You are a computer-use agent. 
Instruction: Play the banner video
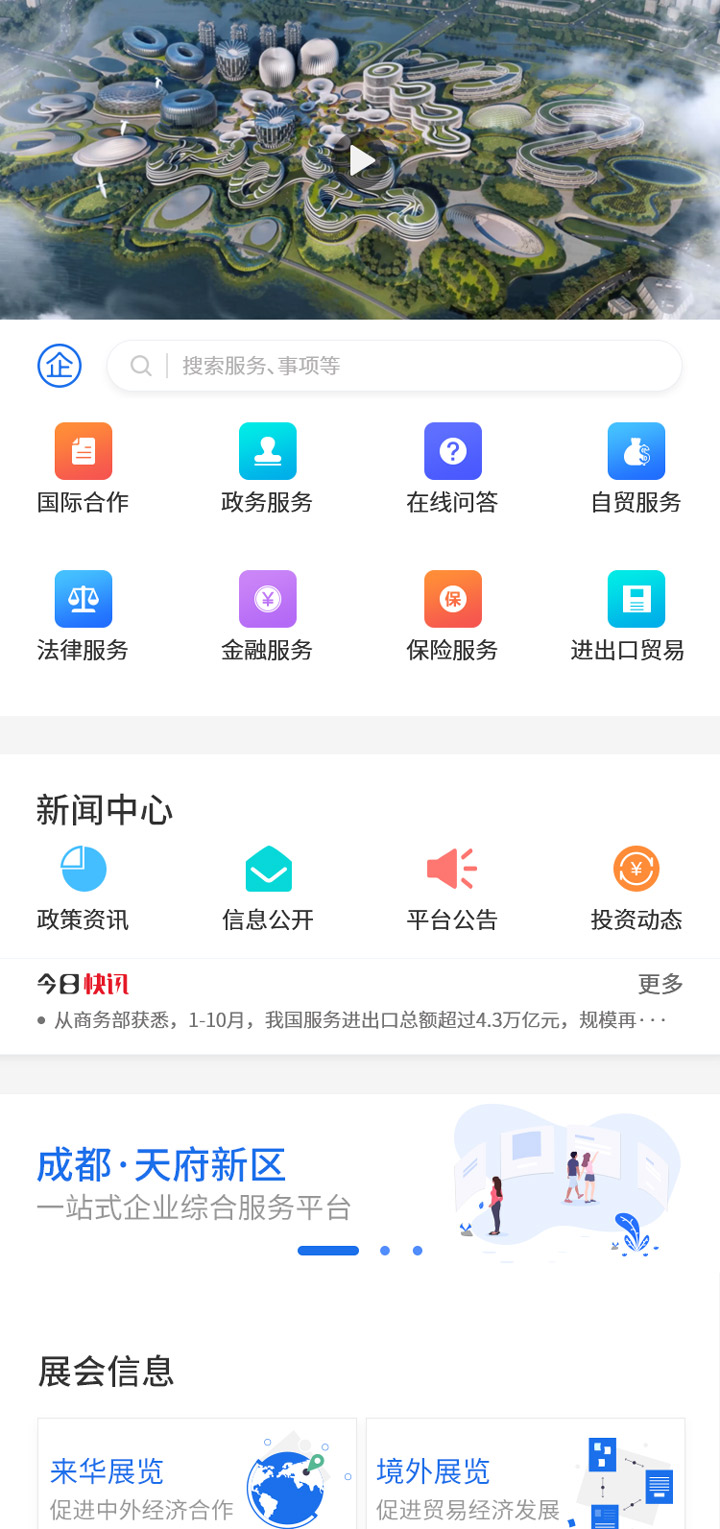coord(360,160)
